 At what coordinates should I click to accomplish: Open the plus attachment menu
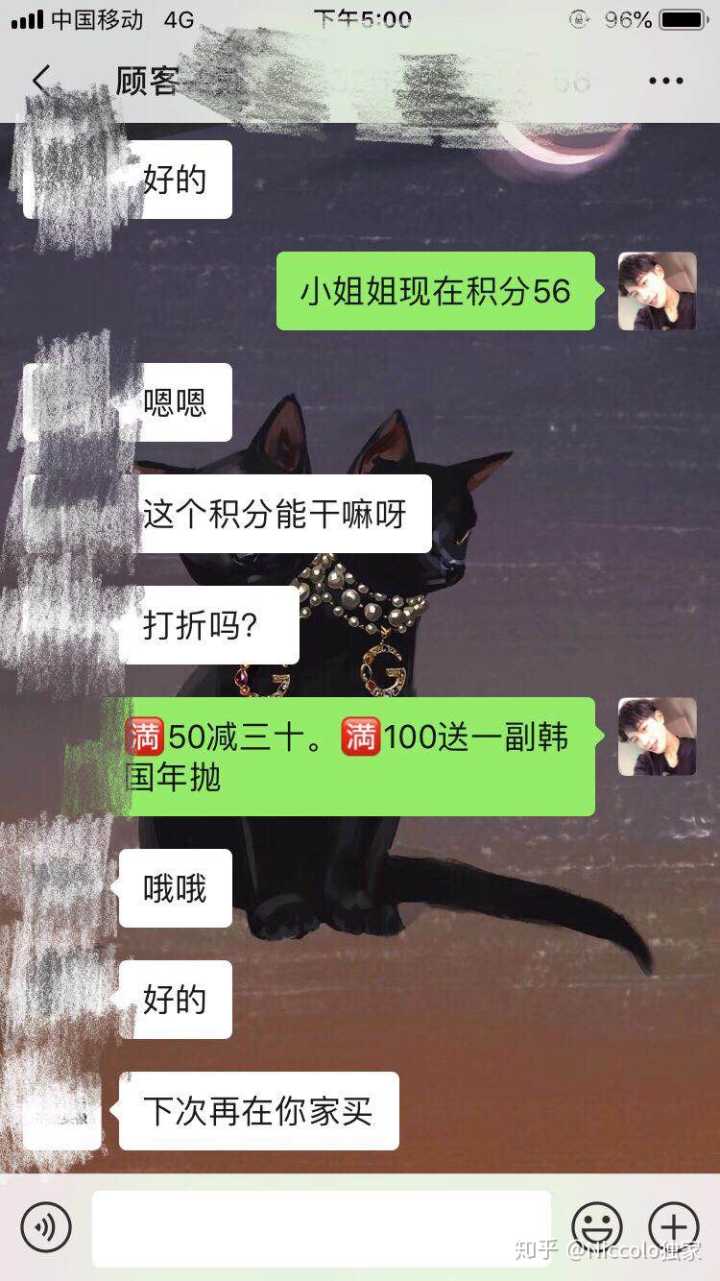tap(673, 1226)
